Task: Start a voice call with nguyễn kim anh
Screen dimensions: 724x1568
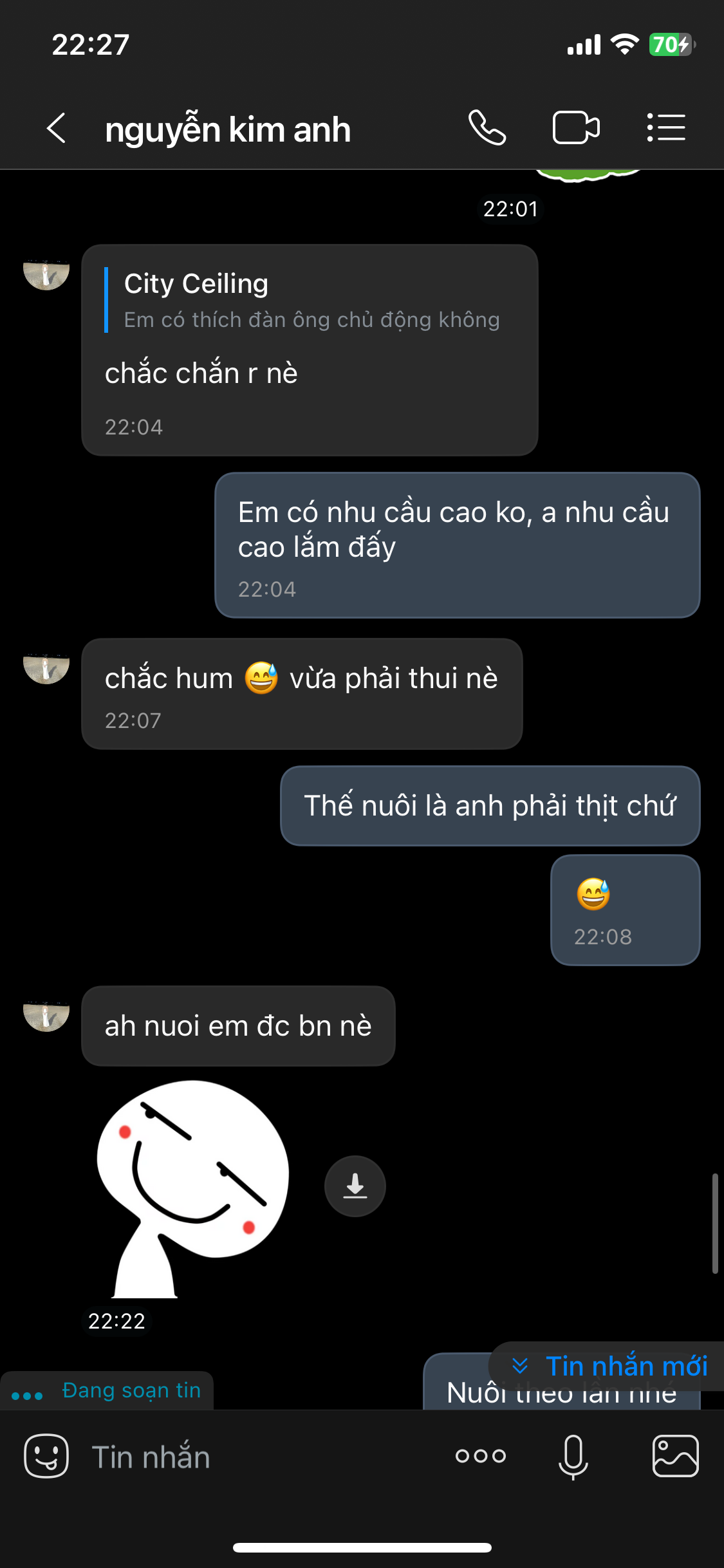Action: coord(487,128)
